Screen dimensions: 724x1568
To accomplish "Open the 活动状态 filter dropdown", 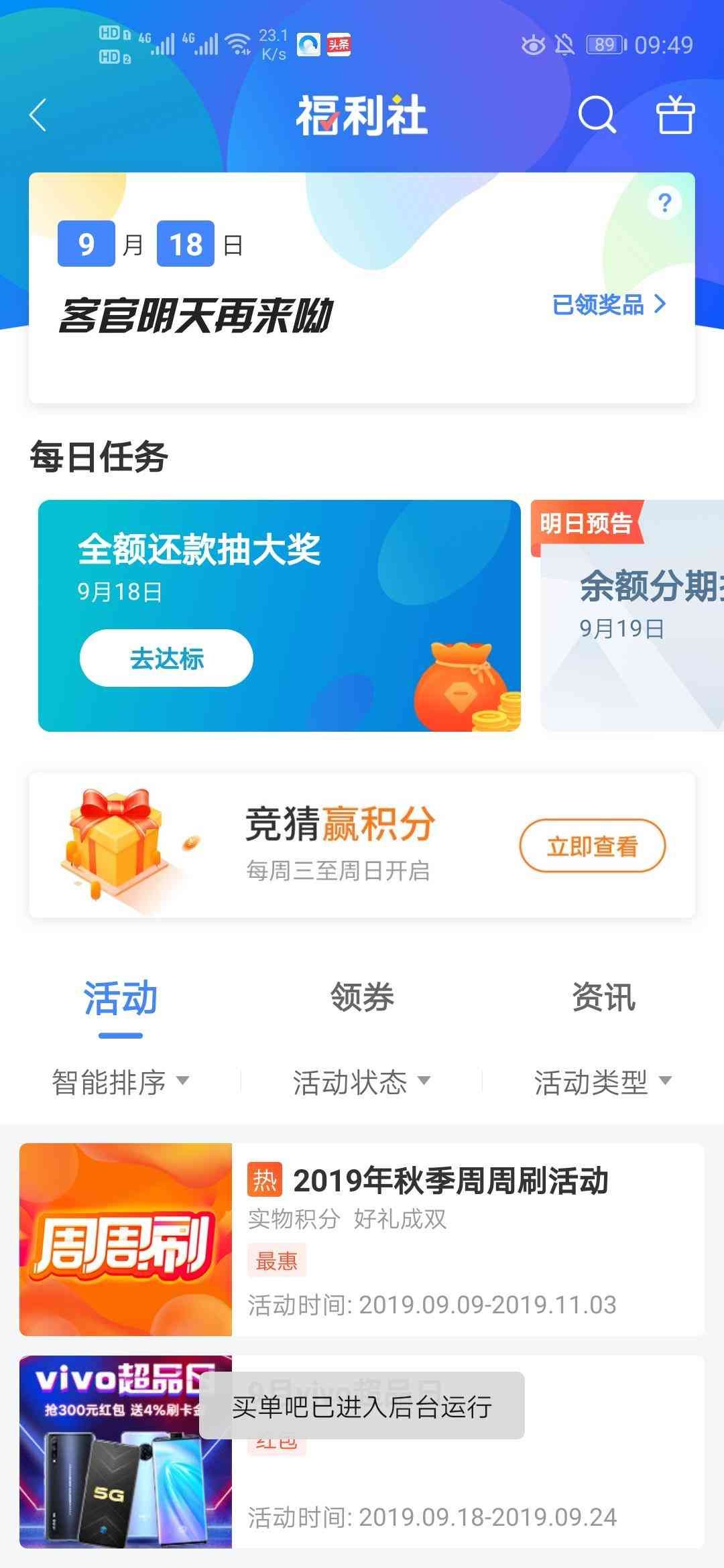I will pos(362,1084).
